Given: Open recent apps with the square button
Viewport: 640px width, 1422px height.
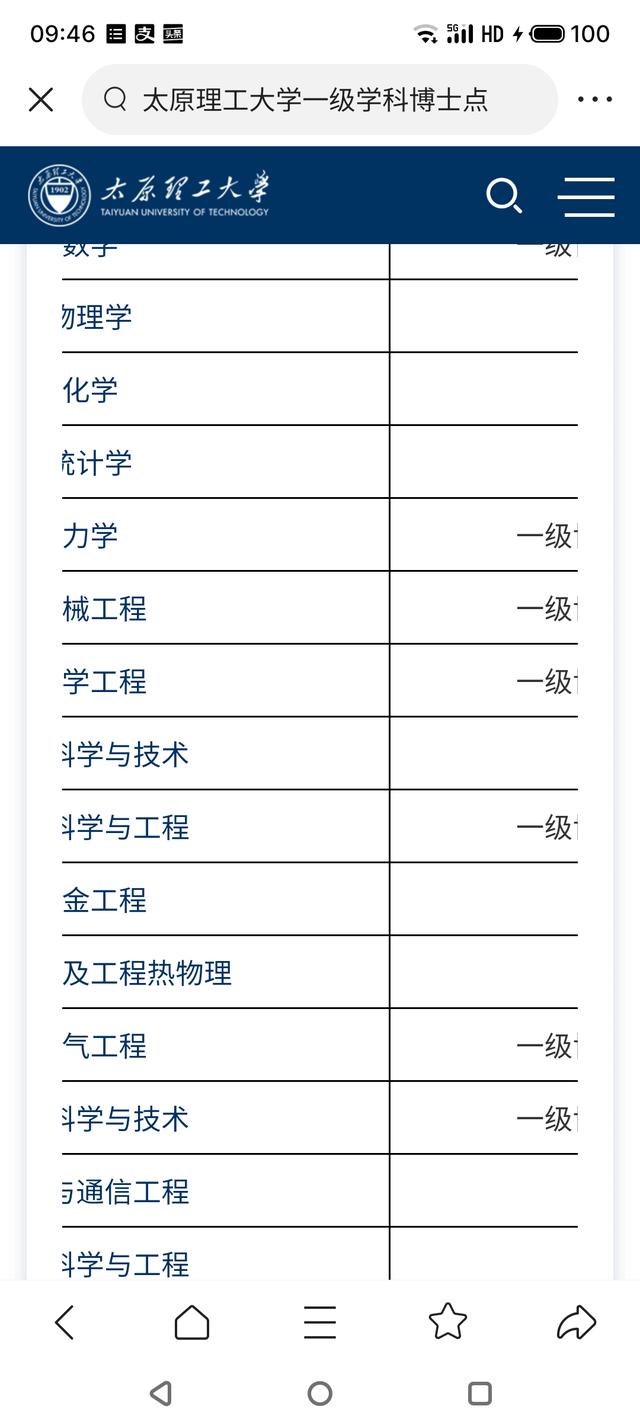Looking at the screenshot, I should pos(480,1393).
